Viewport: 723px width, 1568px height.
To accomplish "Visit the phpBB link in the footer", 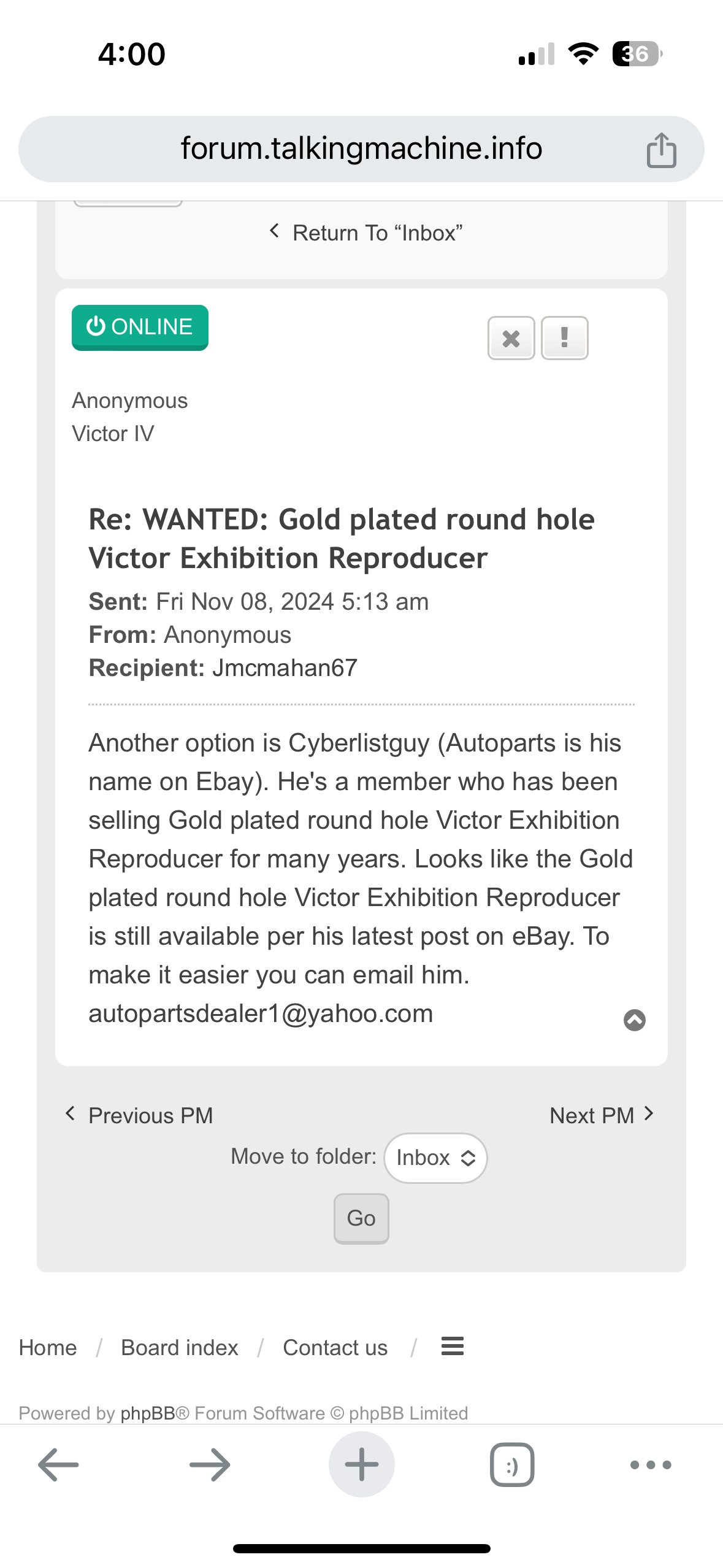I will click(x=148, y=1413).
